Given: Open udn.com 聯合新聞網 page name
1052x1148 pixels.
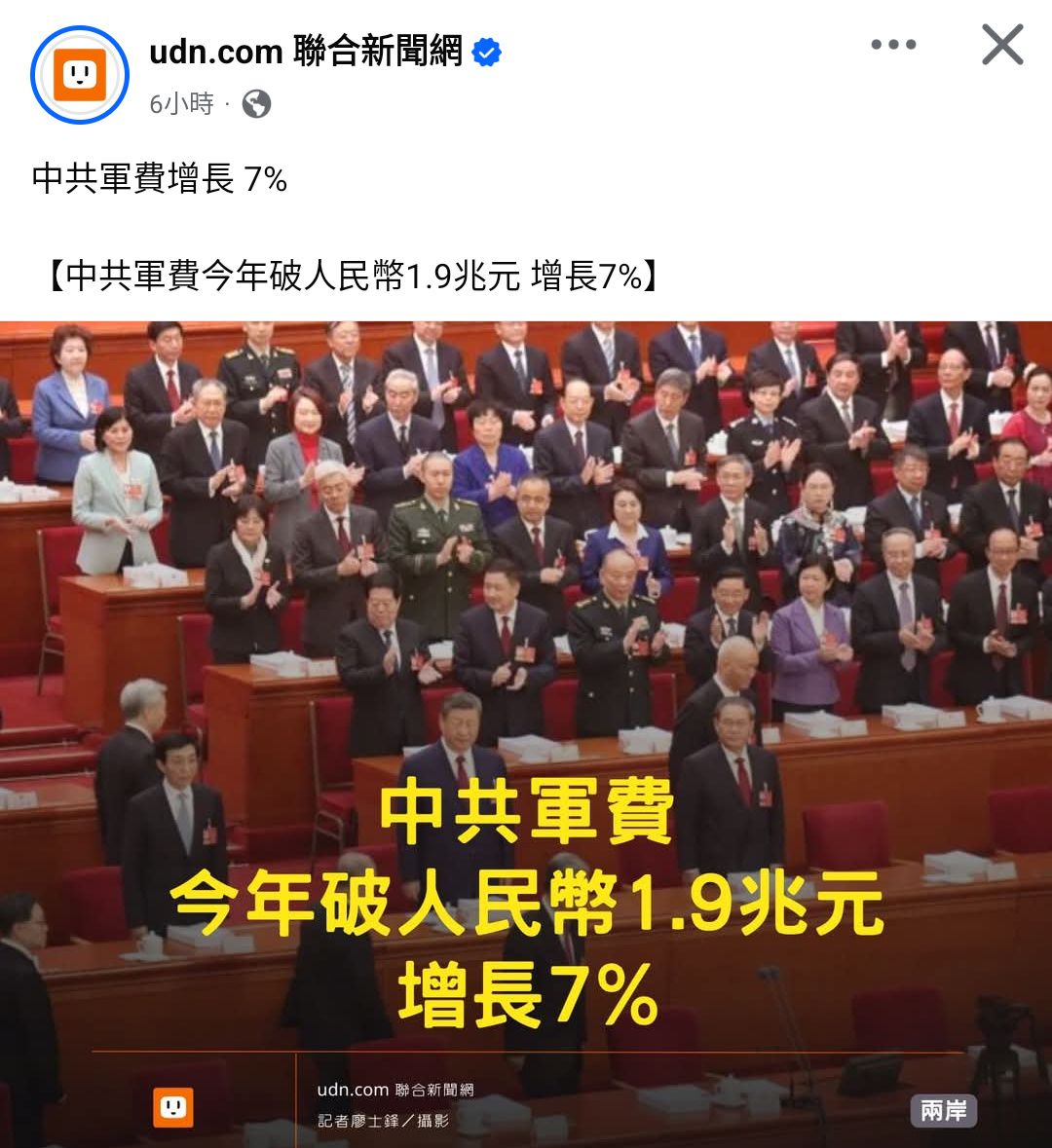Looking at the screenshot, I should click(x=306, y=51).
